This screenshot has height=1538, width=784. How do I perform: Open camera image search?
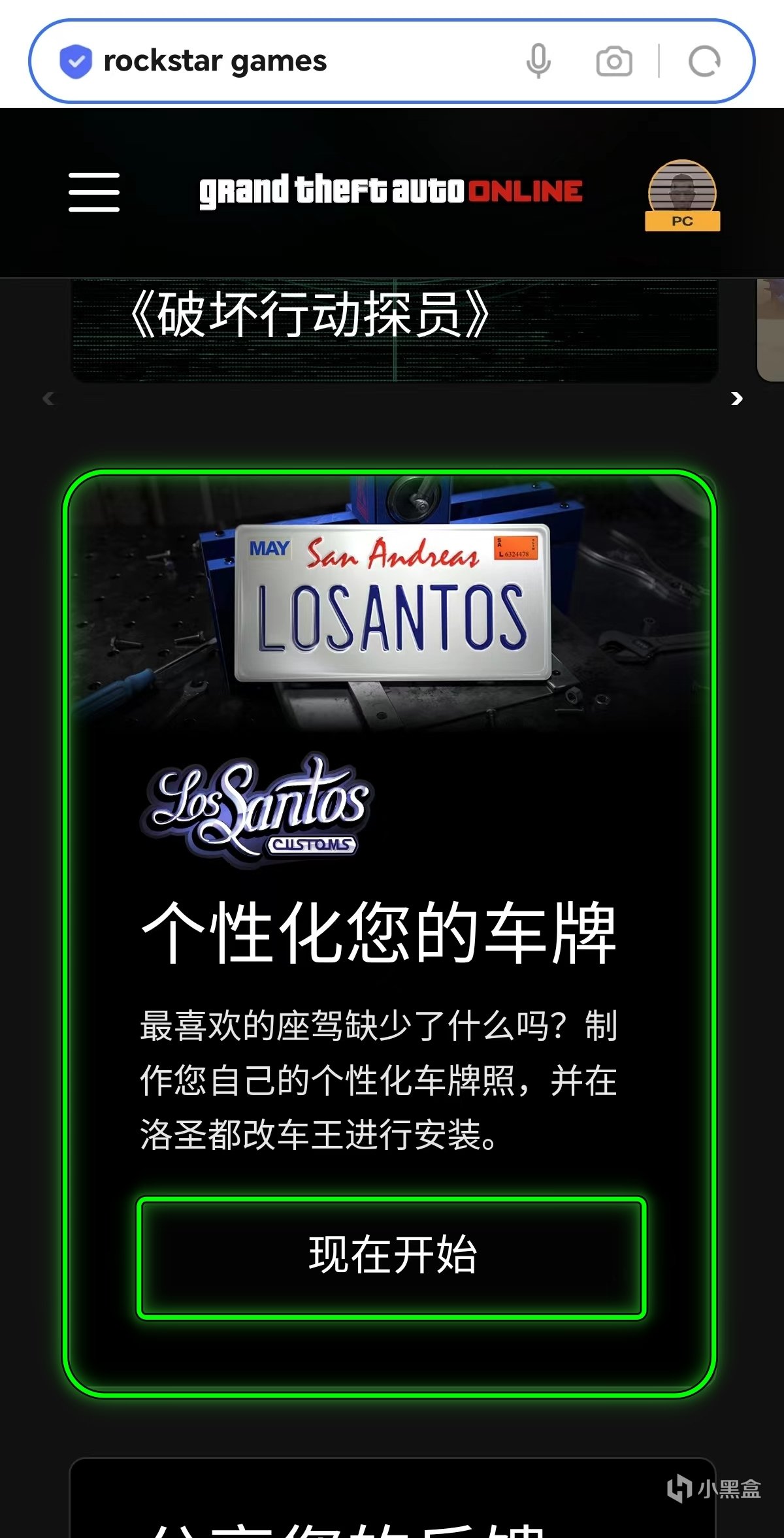coord(614,61)
